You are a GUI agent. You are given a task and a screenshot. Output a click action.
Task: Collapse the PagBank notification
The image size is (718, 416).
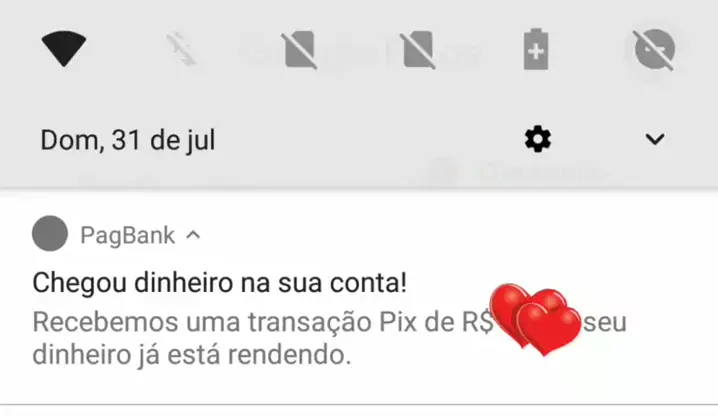pos(193,235)
